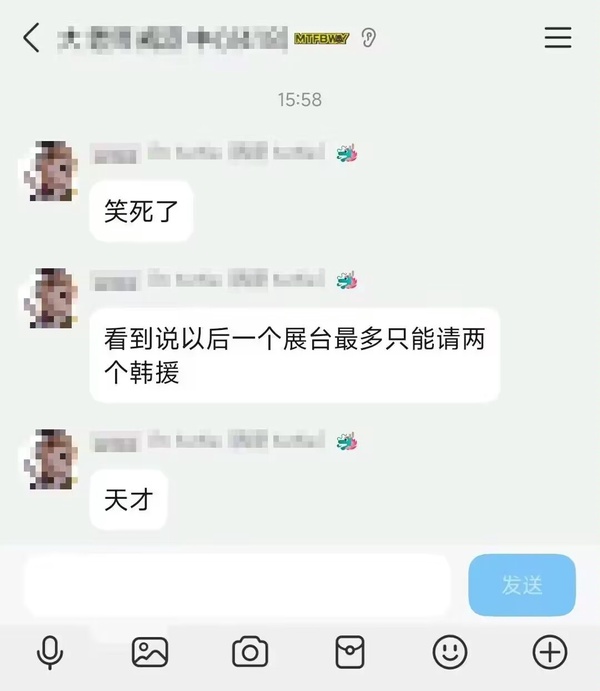Open the red packet option
600x691 pixels.
[x=350, y=653]
